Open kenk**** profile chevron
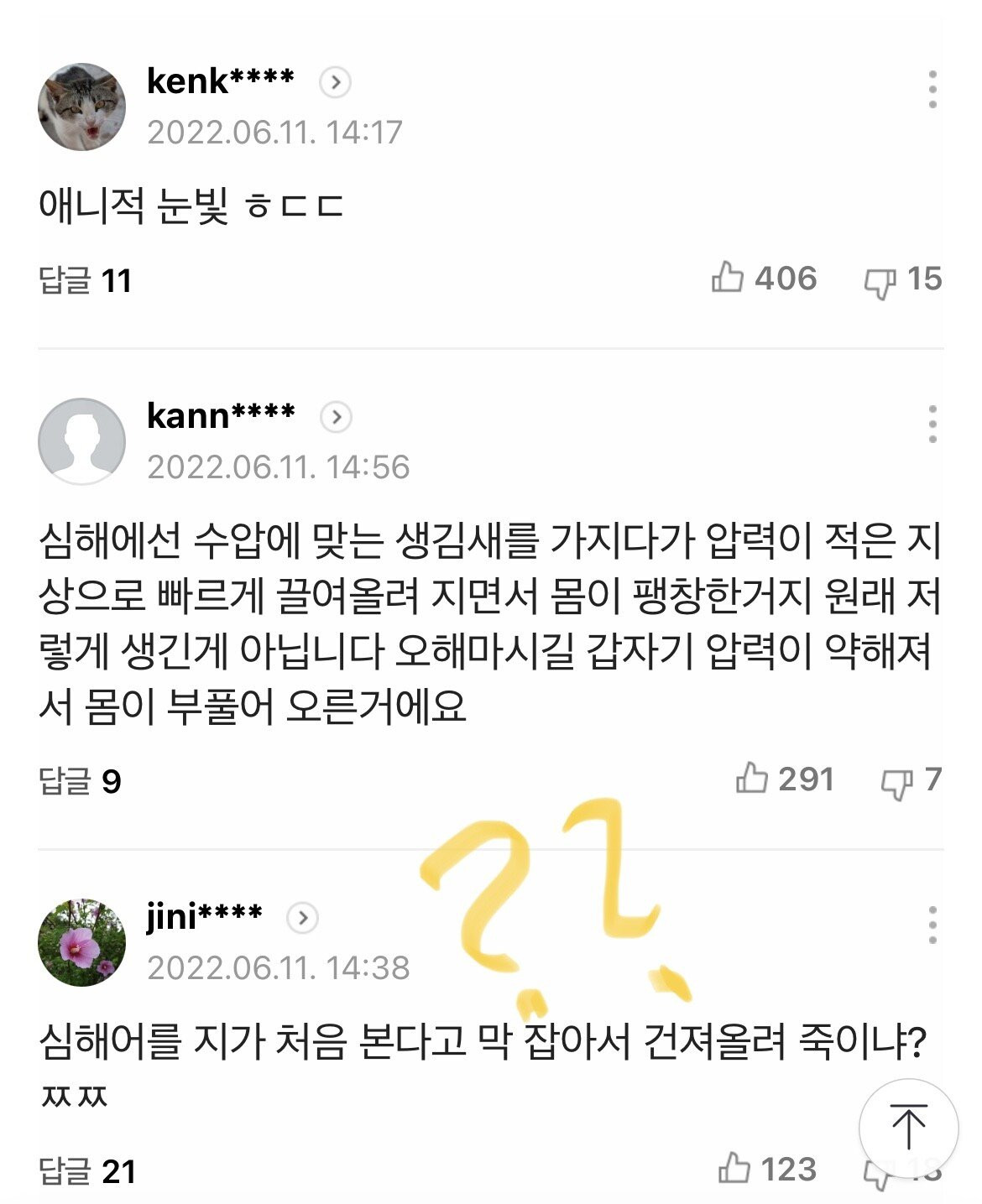Screen dimensions: 982x1204 (x=335, y=82)
